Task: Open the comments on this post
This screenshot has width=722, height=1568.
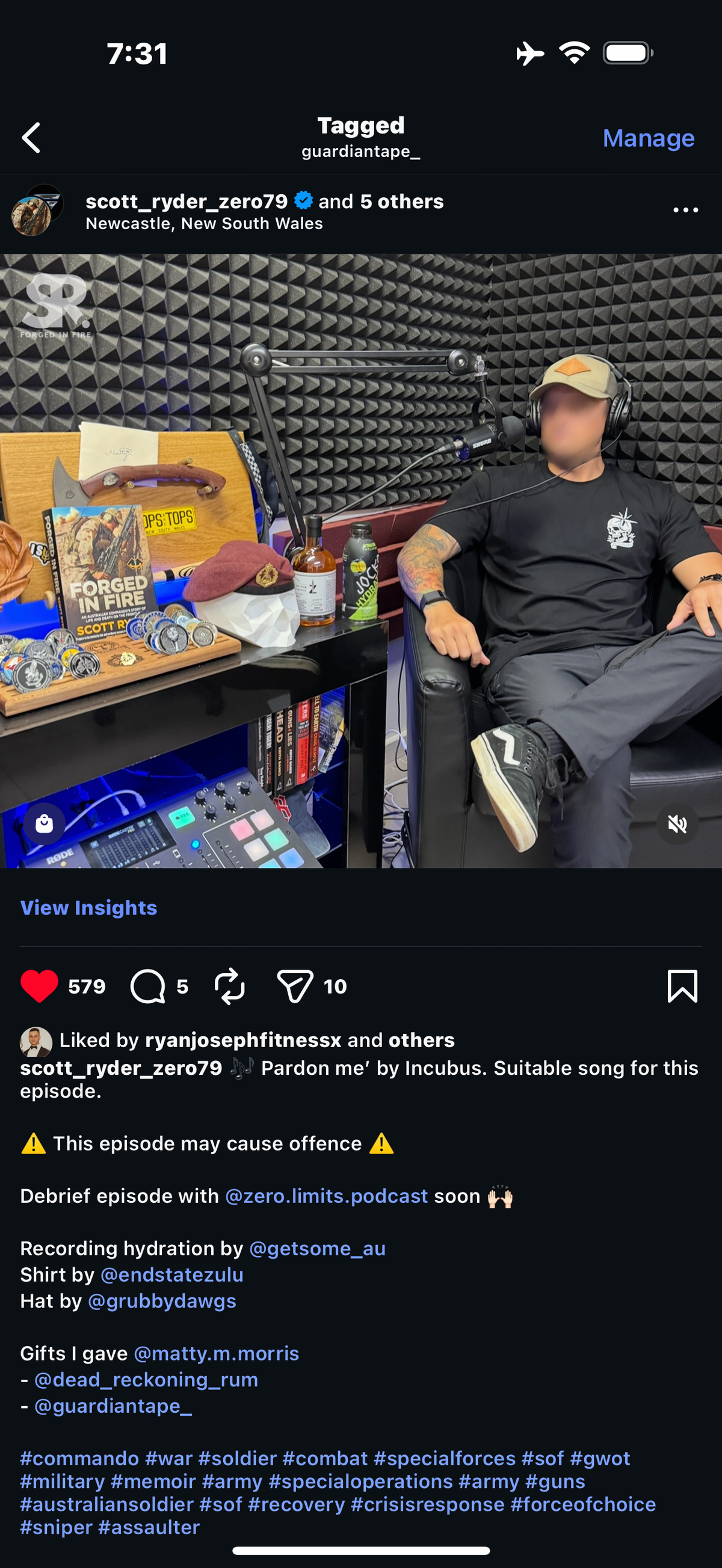Action: point(148,986)
